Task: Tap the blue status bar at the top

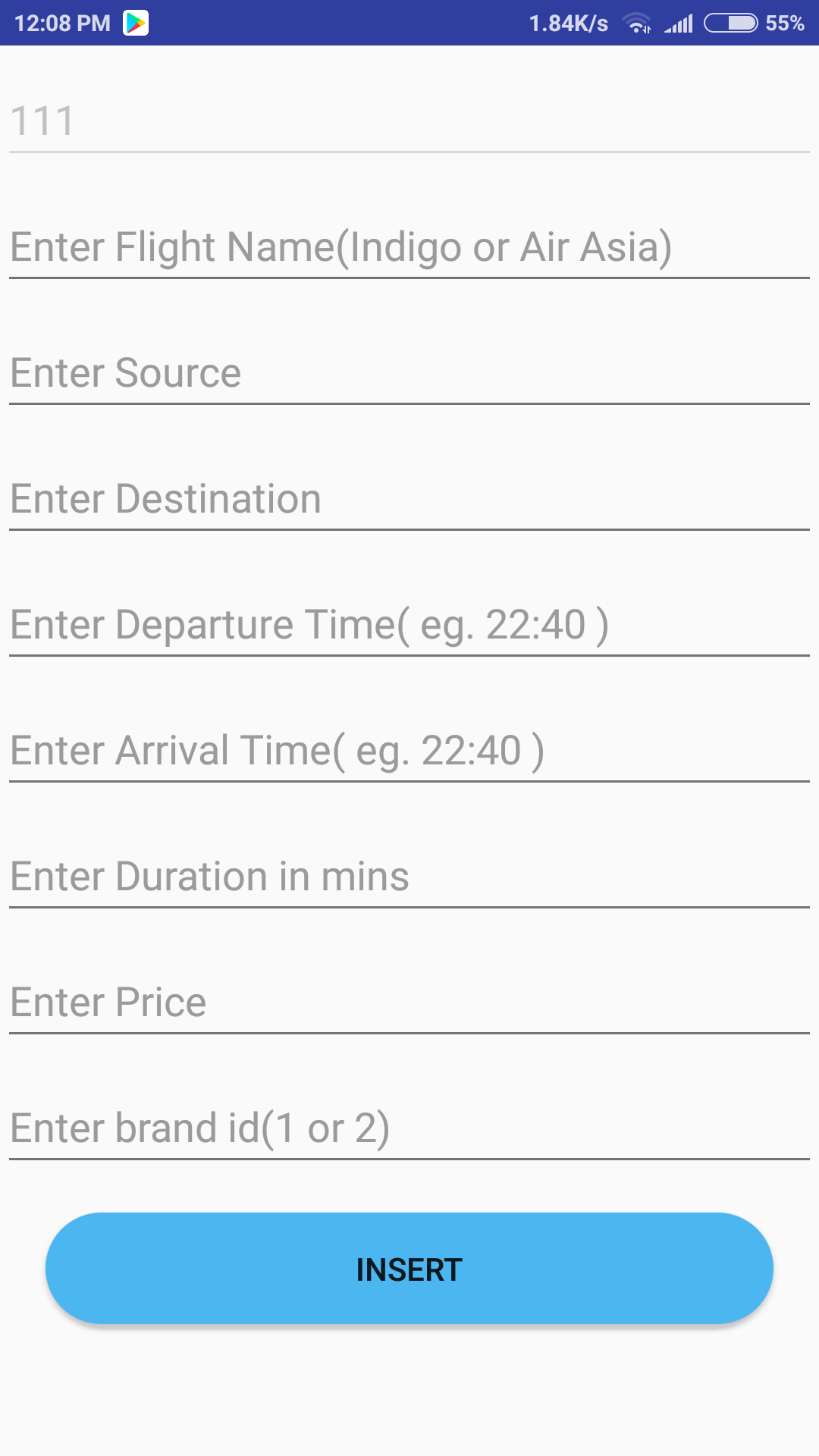Action: [x=409, y=23]
